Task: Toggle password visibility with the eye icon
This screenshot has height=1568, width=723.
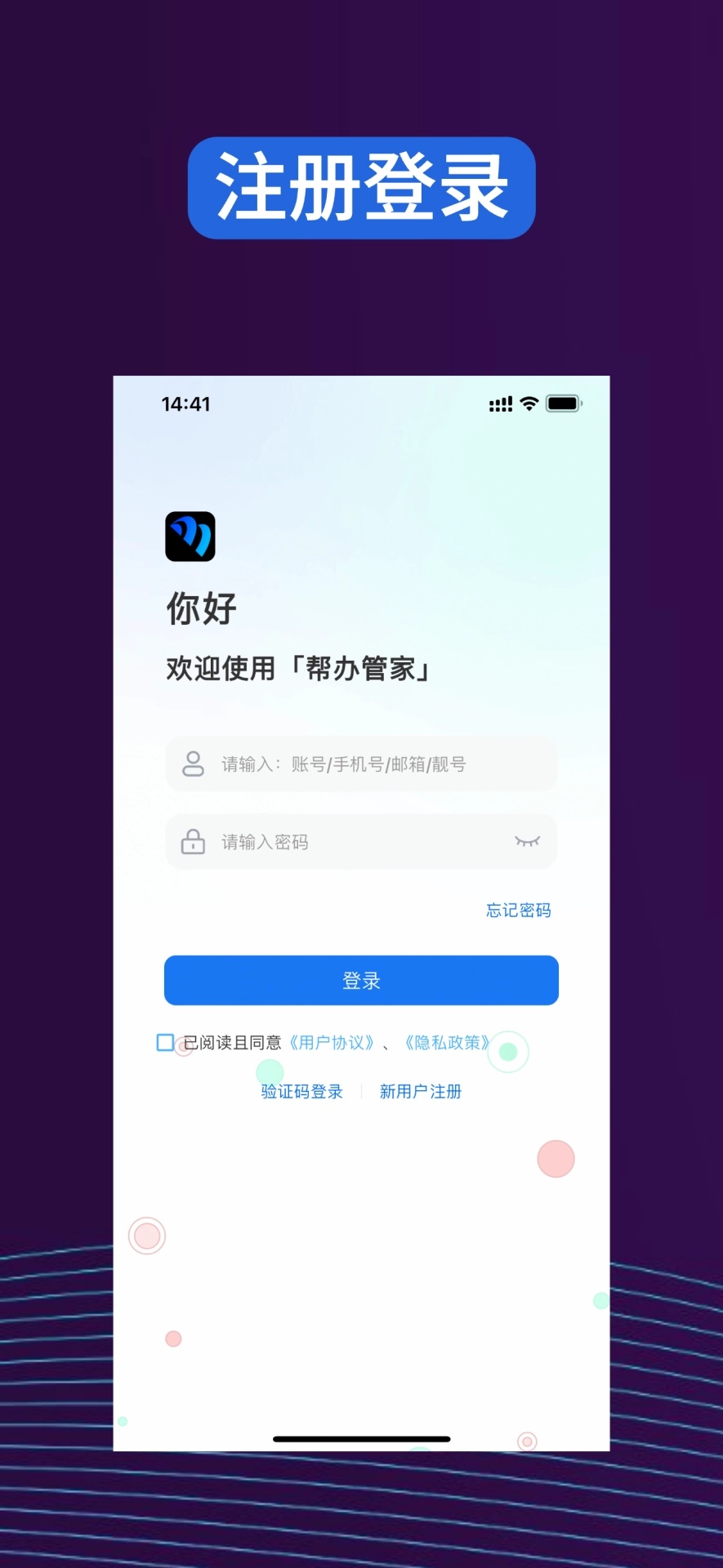Action: pyautogui.click(x=529, y=842)
